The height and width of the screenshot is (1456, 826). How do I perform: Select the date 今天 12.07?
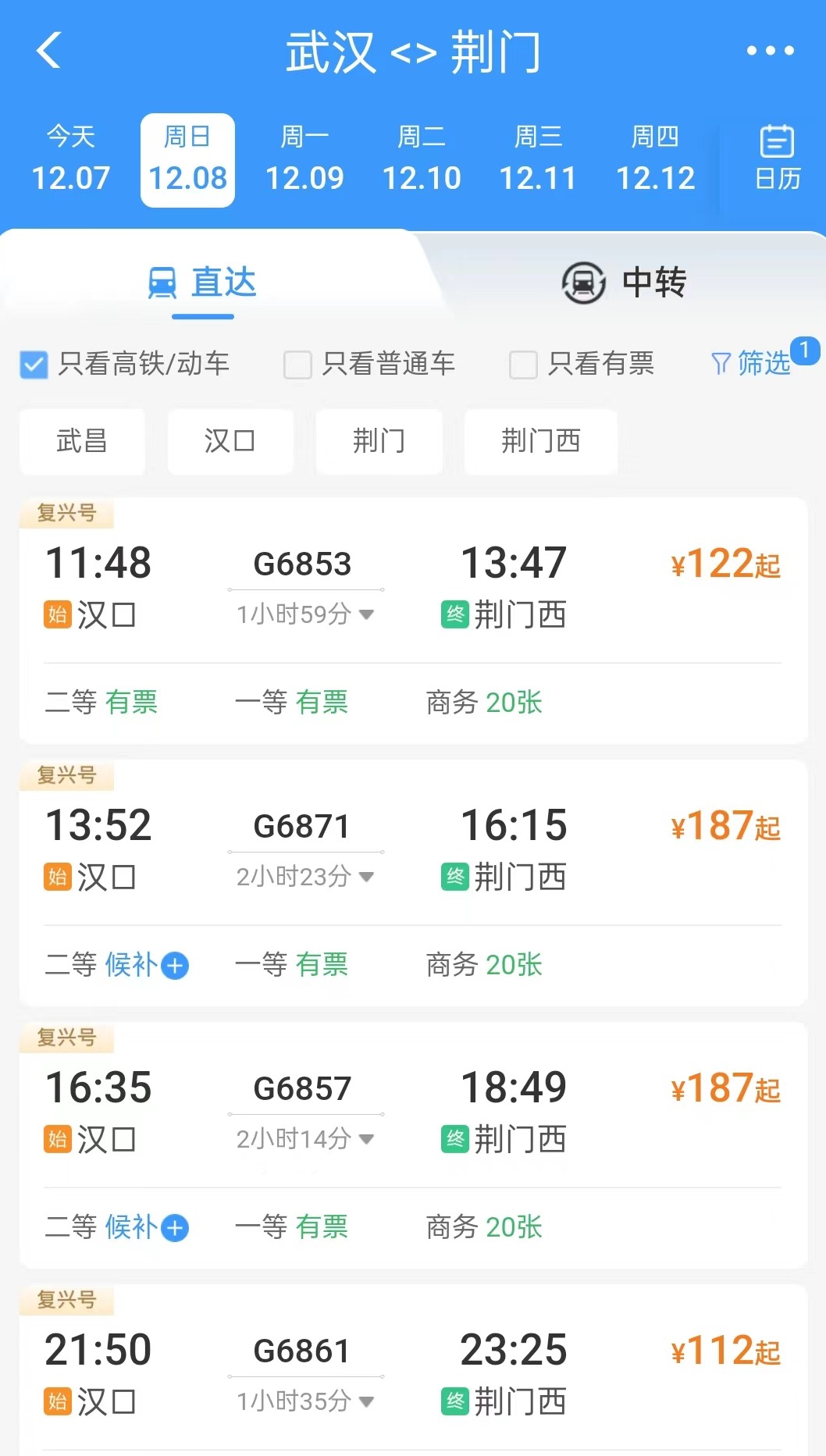point(70,160)
